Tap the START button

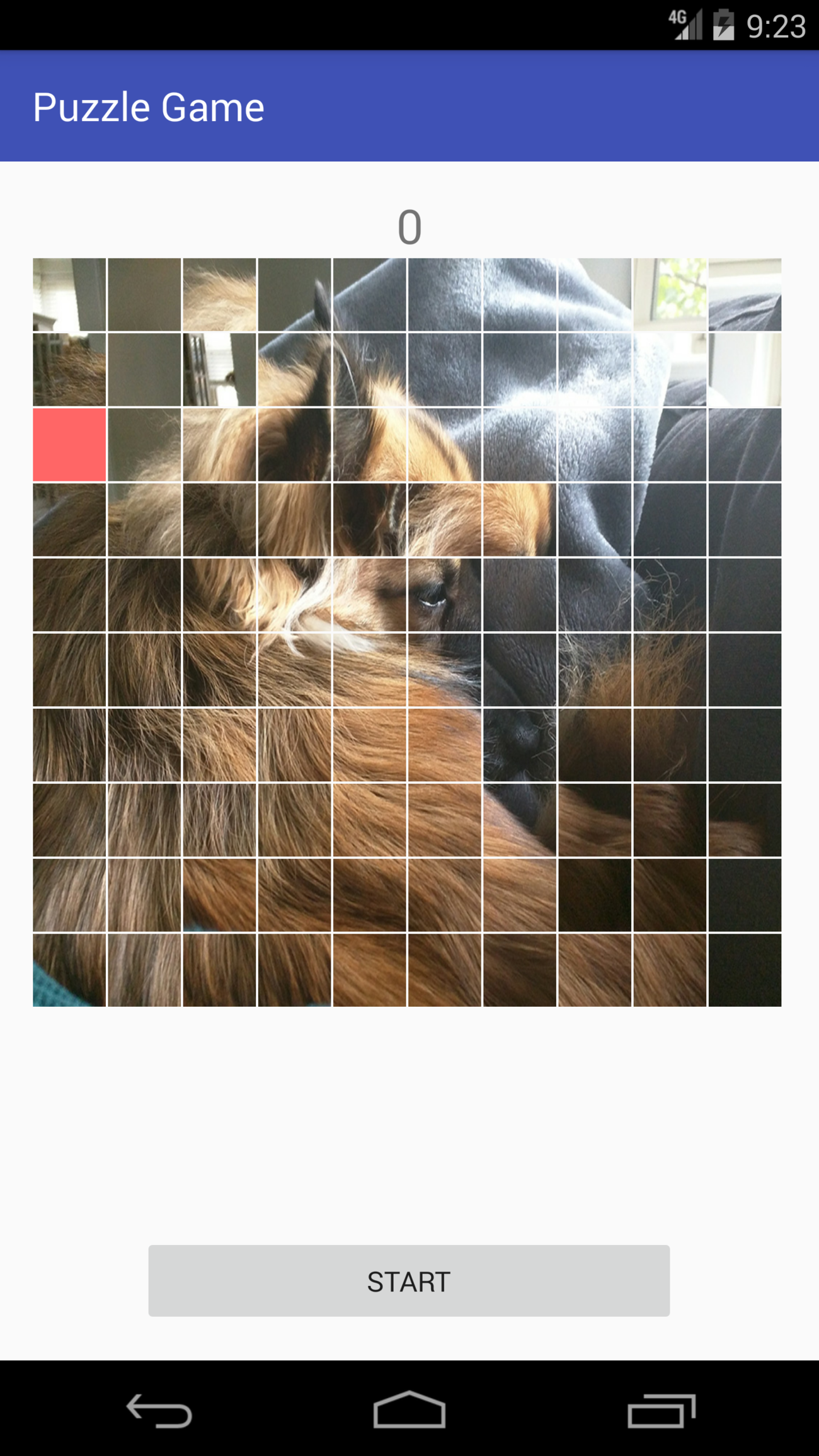[409, 1281]
